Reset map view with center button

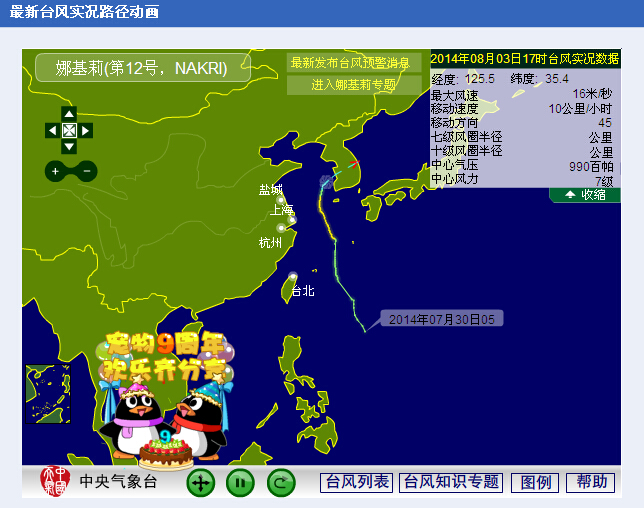[x=69, y=130]
